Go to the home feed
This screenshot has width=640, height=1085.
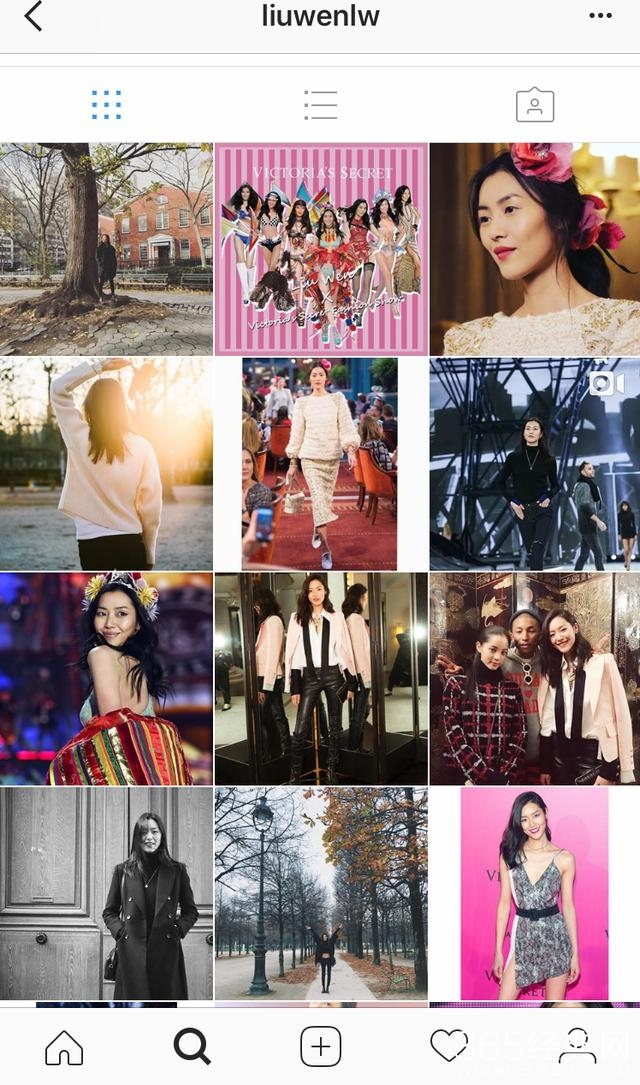click(64, 1047)
